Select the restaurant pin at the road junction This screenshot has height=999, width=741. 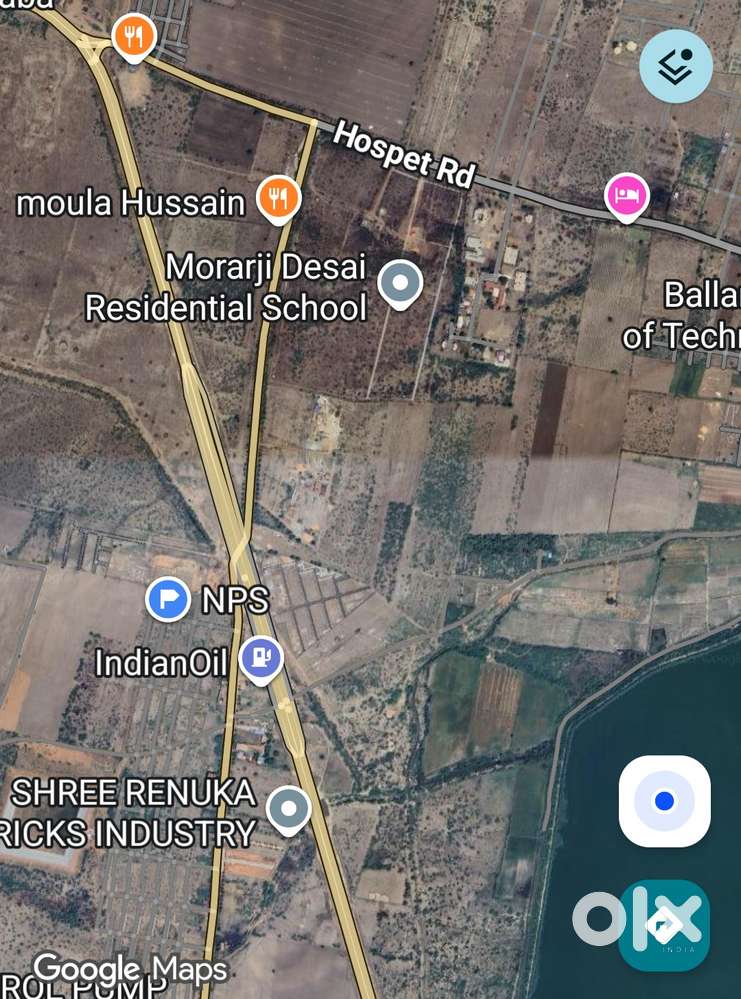(x=133, y=38)
